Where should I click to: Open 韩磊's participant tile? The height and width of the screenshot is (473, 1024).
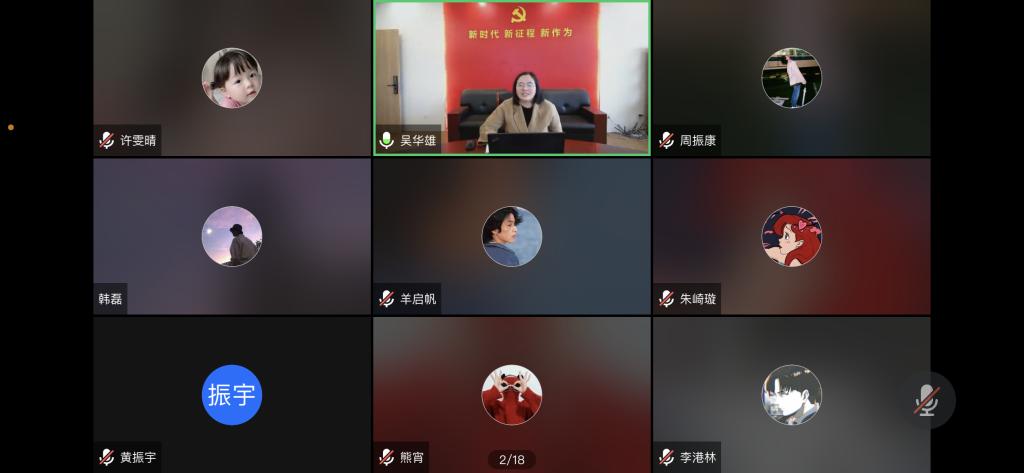[x=231, y=236]
